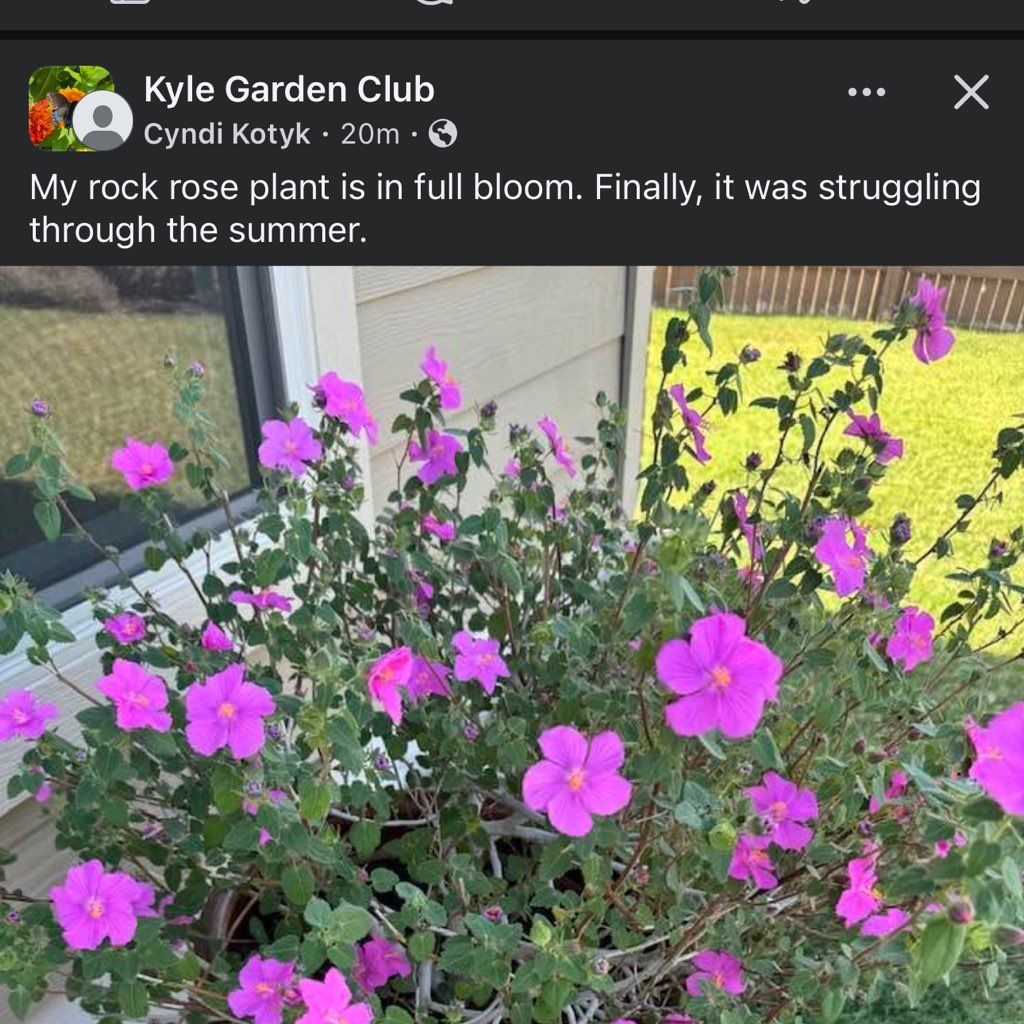Image resolution: width=1024 pixels, height=1024 pixels.
Task: Dismiss the post with the X icon
Action: [x=970, y=92]
